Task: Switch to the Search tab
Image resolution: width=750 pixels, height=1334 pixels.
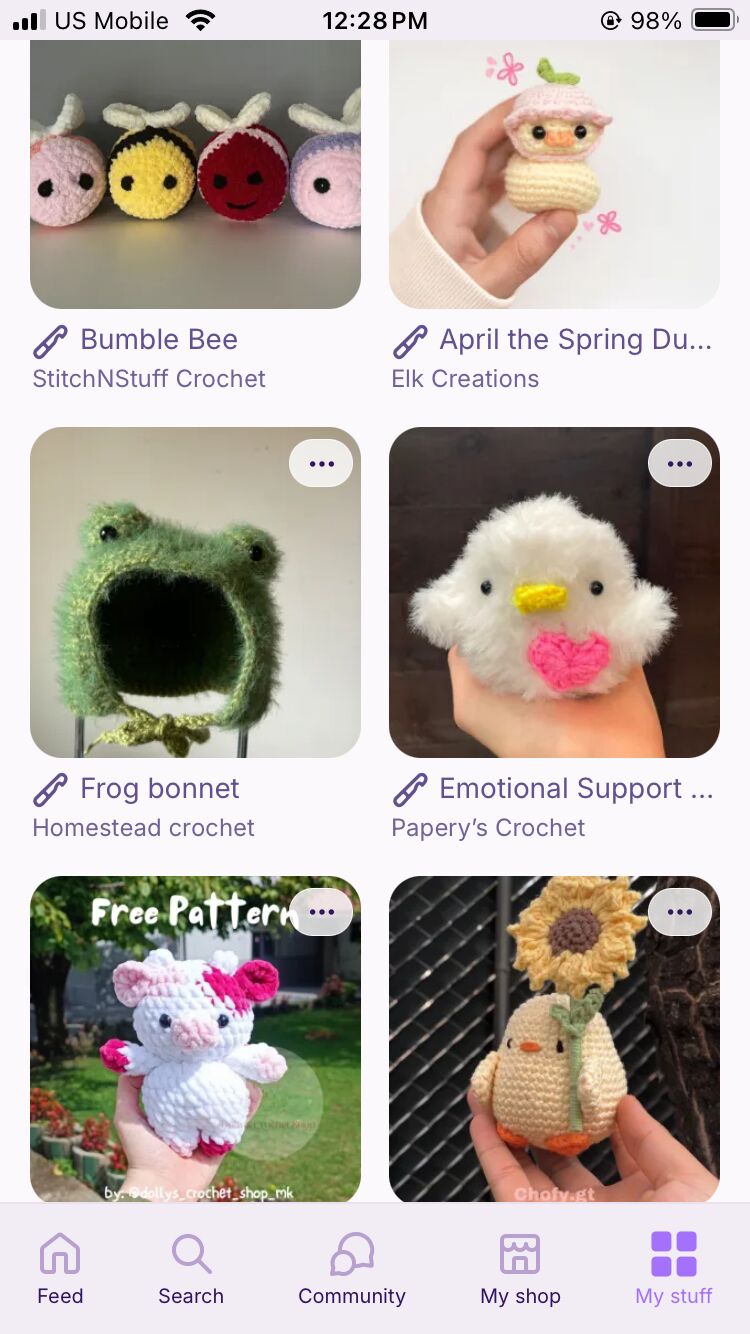Action: (x=190, y=1268)
